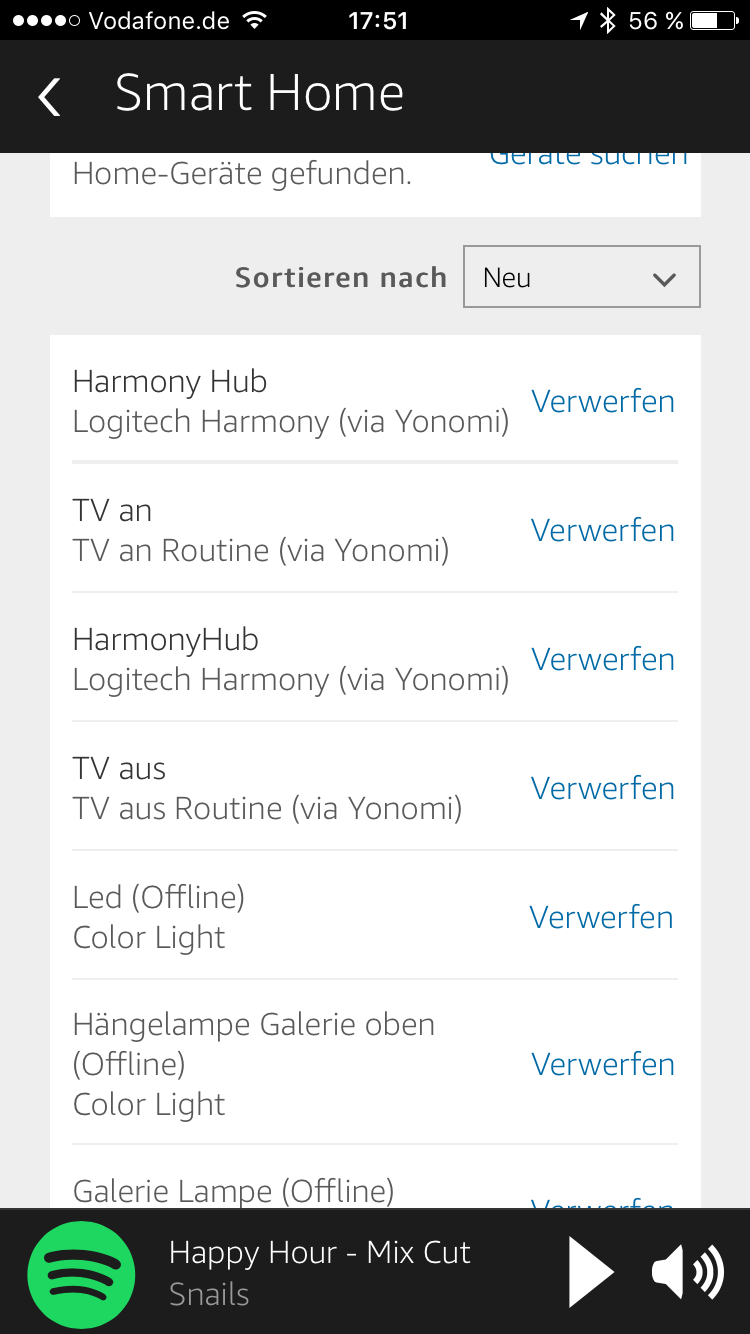Open the Happy Hour track in the player bar

[320, 1272]
